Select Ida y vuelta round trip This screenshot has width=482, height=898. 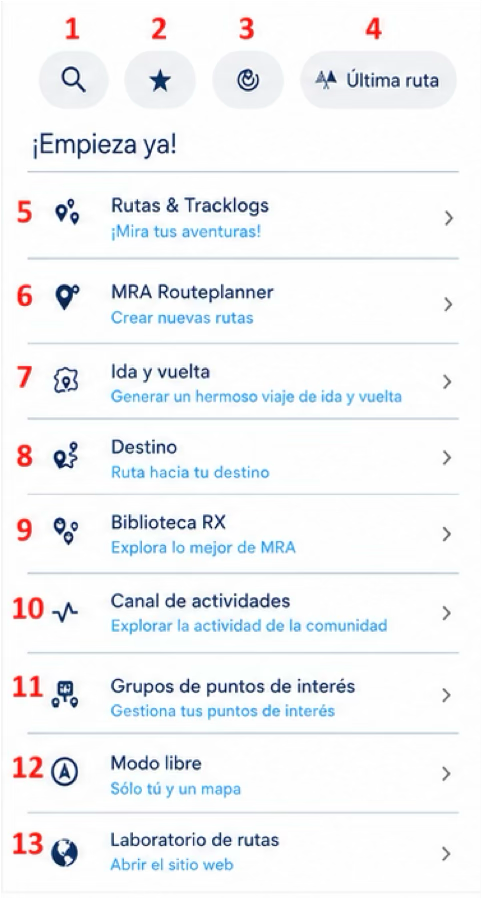pyautogui.click(x=243, y=381)
